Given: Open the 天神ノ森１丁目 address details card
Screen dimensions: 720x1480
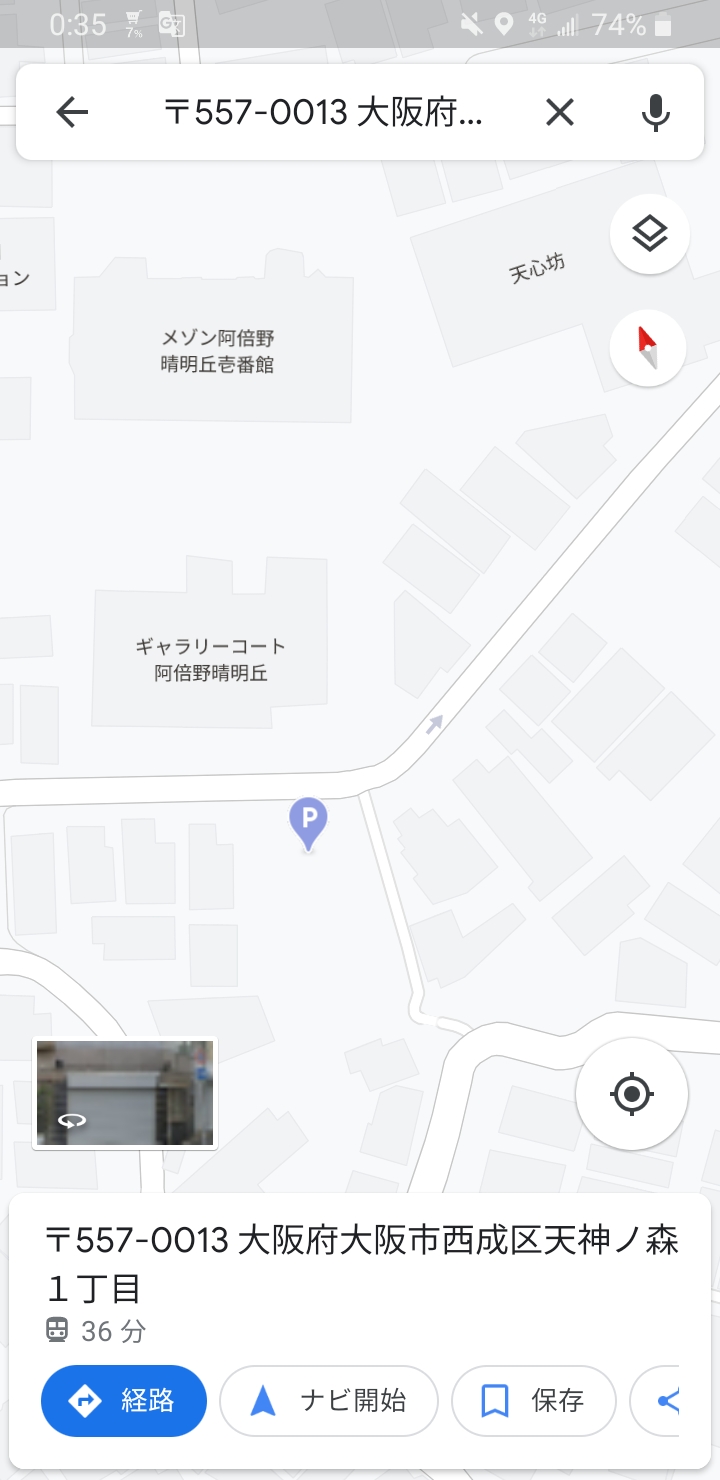Looking at the screenshot, I should point(360,1264).
